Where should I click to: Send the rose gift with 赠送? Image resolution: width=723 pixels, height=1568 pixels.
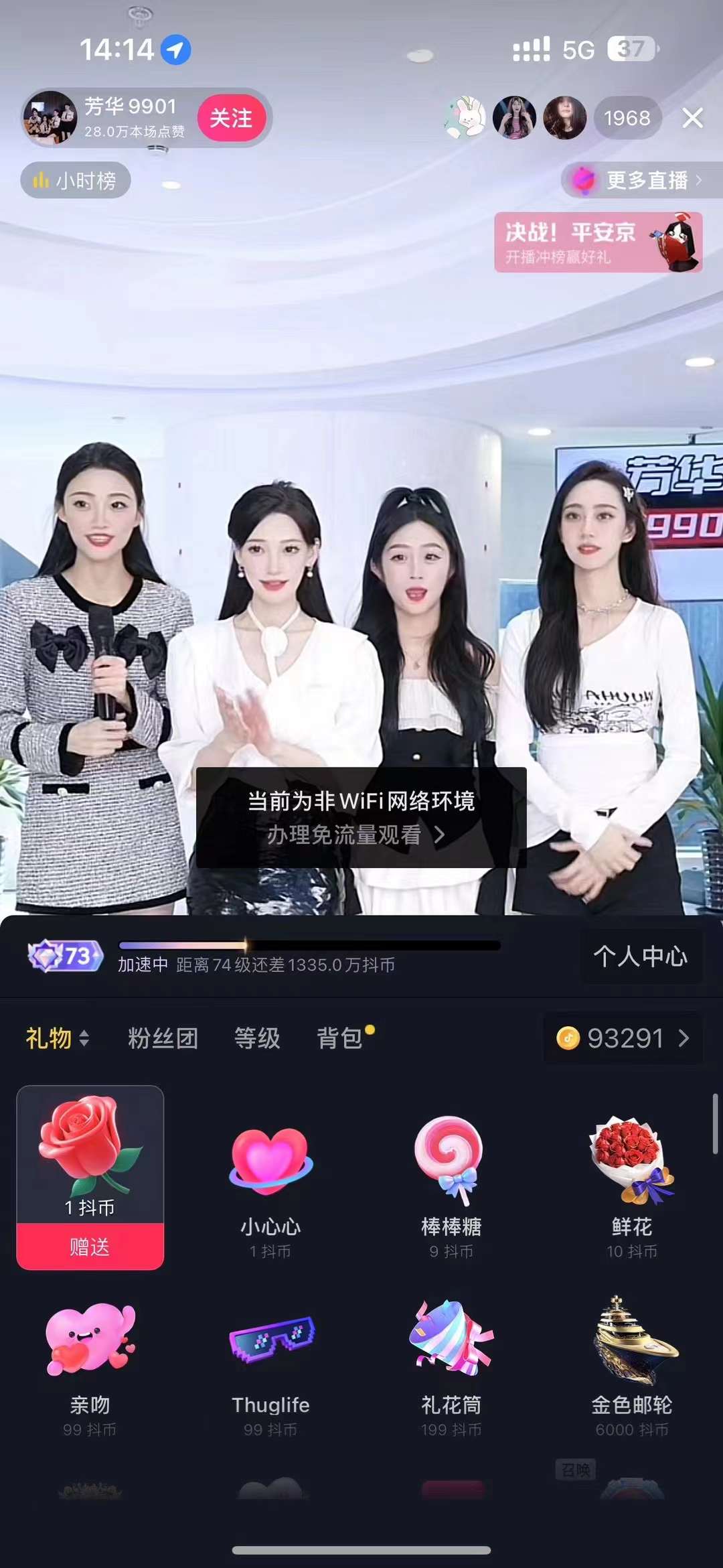tap(90, 1246)
